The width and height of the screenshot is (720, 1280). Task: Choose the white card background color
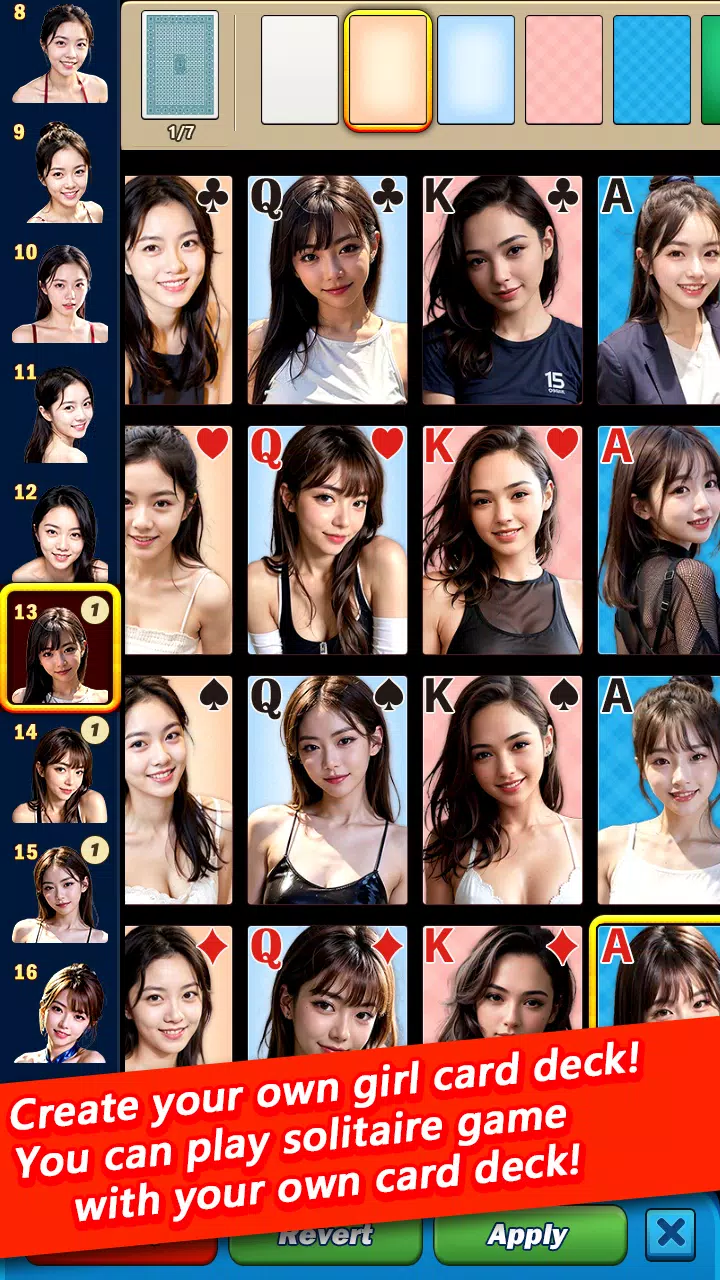(x=300, y=69)
